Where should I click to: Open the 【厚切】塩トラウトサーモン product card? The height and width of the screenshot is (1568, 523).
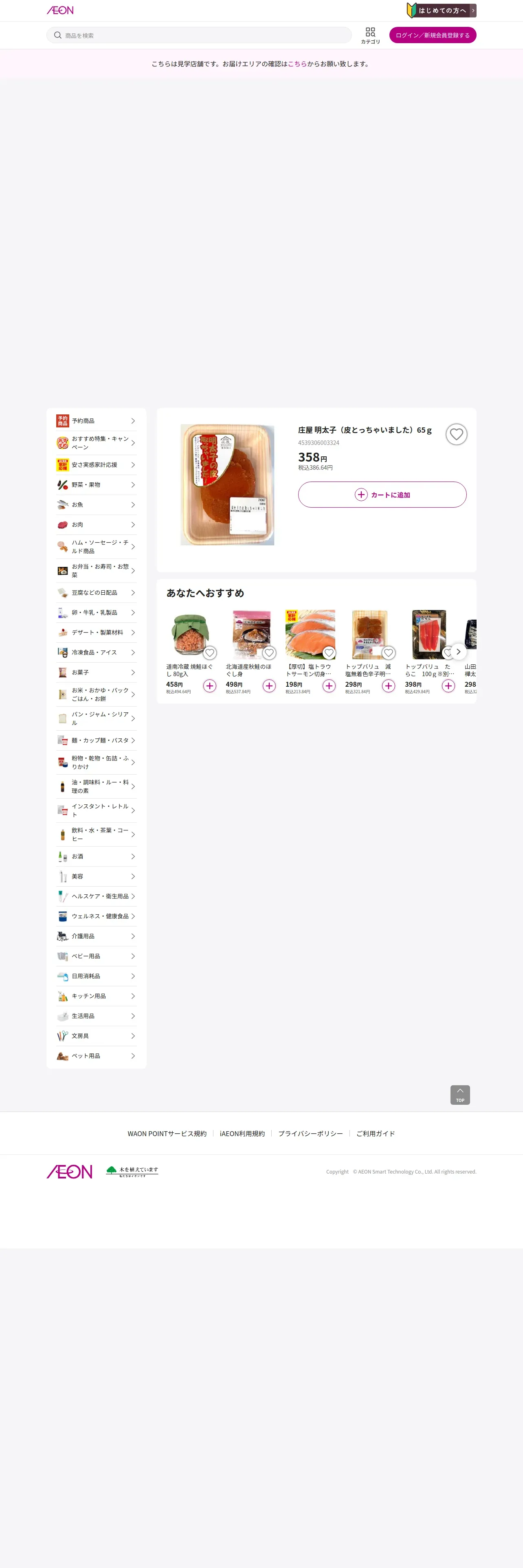(x=310, y=651)
